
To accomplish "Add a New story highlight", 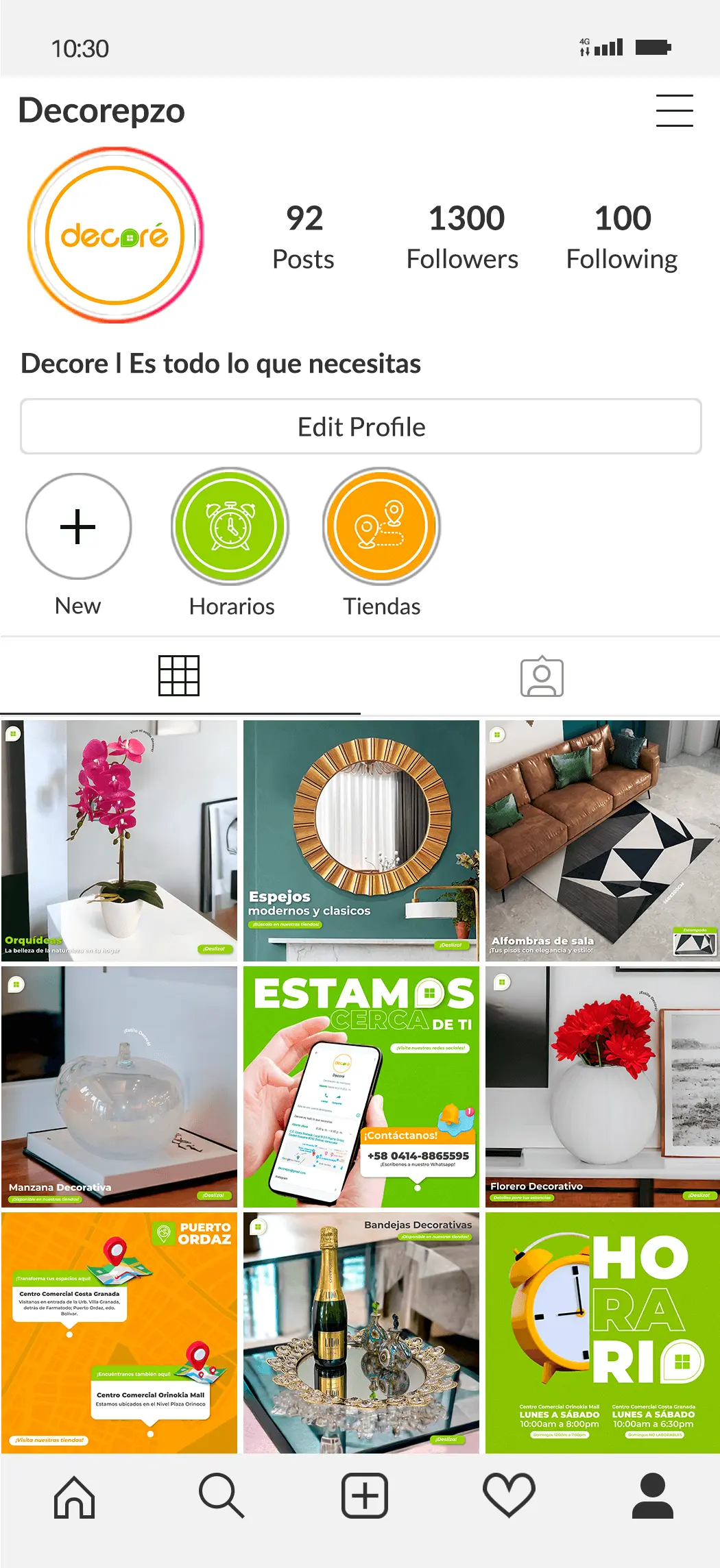I will coord(78,526).
